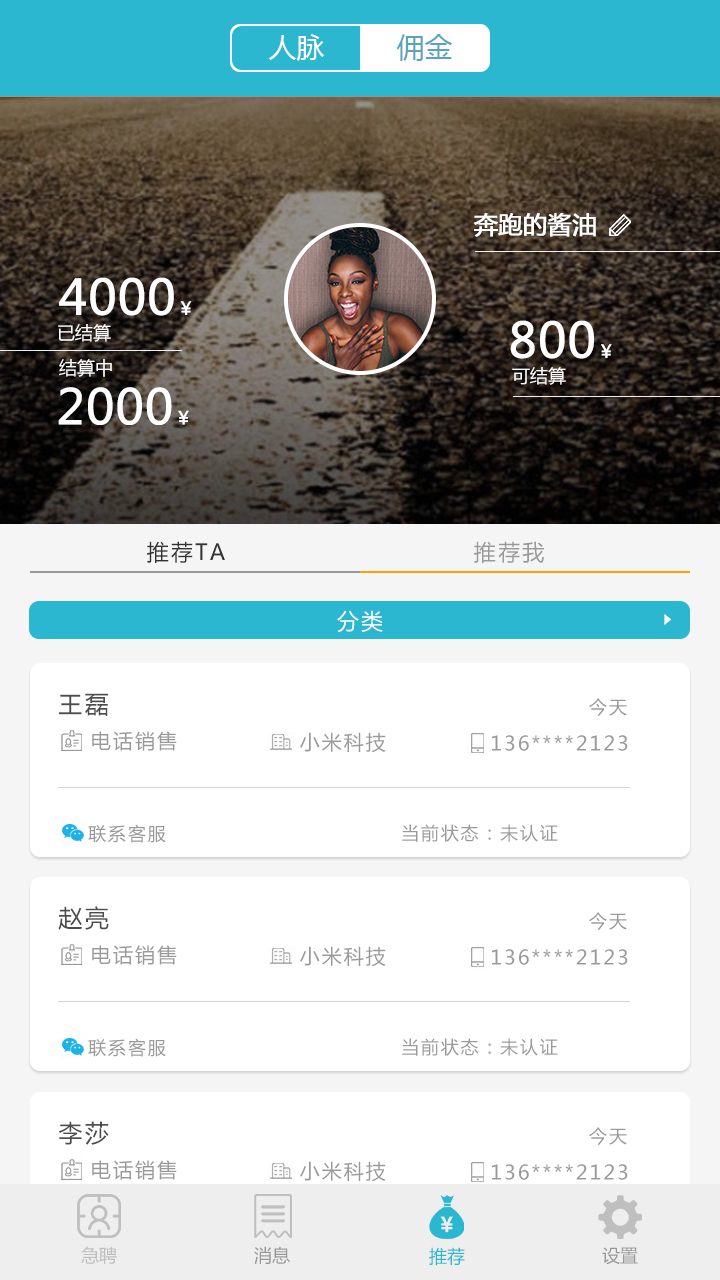Image resolution: width=720 pixels, height=1280 pixels.
Task: Switch to the 佣金 segment
Action: tap(425, 48)
